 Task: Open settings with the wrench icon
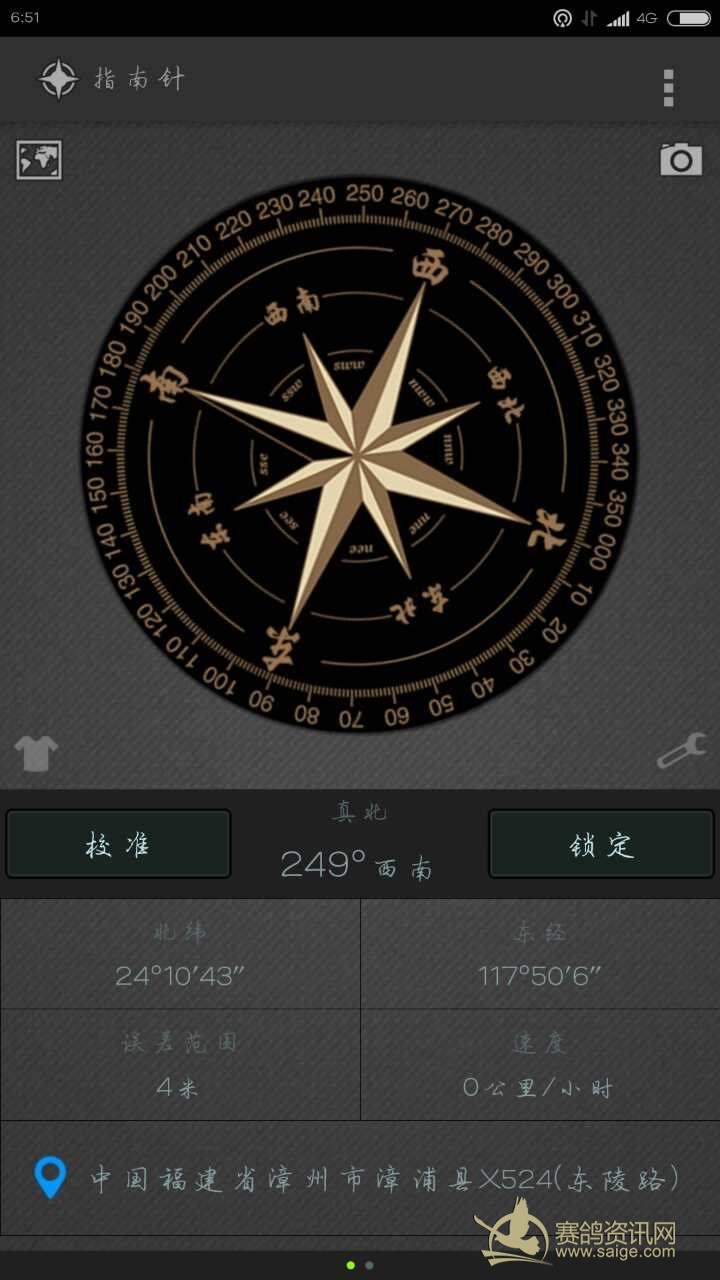coord(682,750)
